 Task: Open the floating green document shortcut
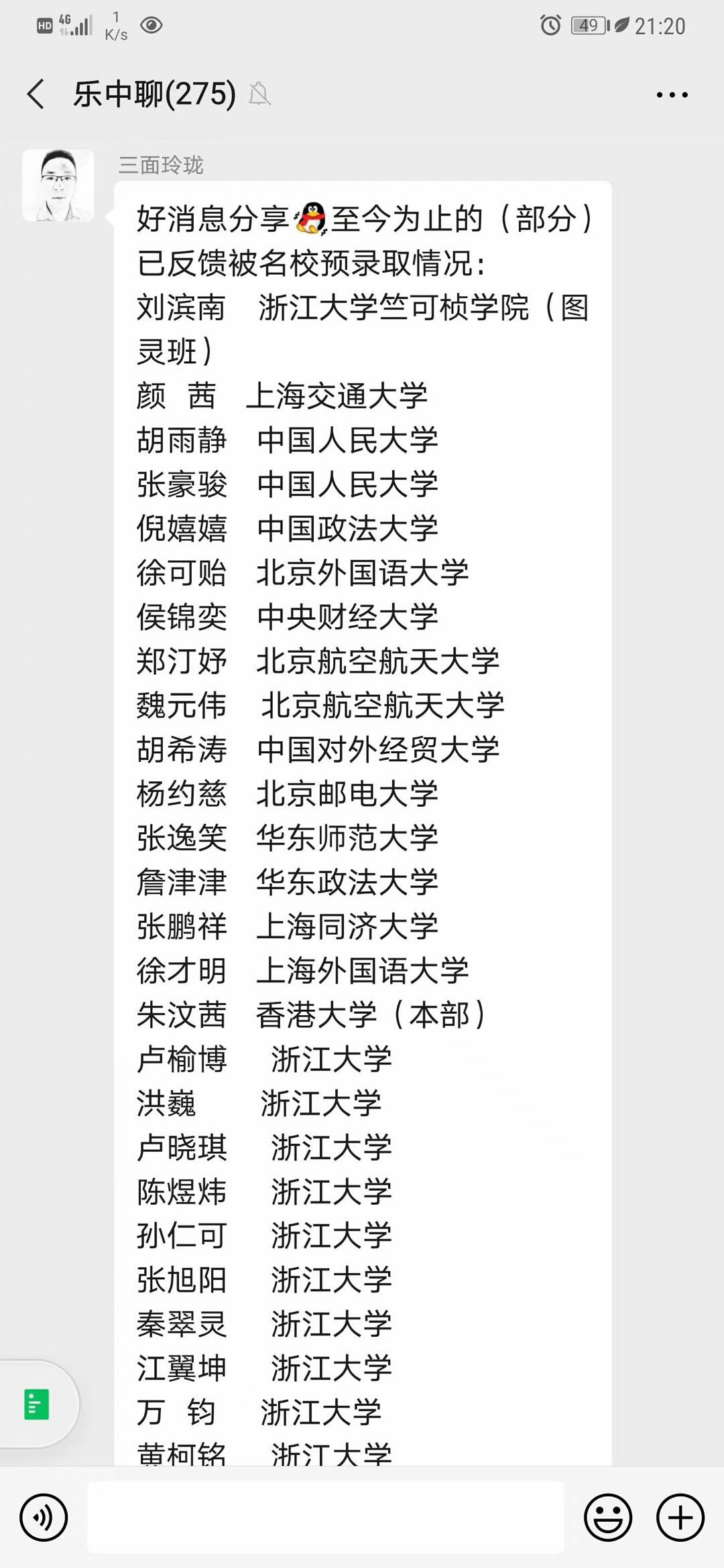click(x=37, y=1404)
